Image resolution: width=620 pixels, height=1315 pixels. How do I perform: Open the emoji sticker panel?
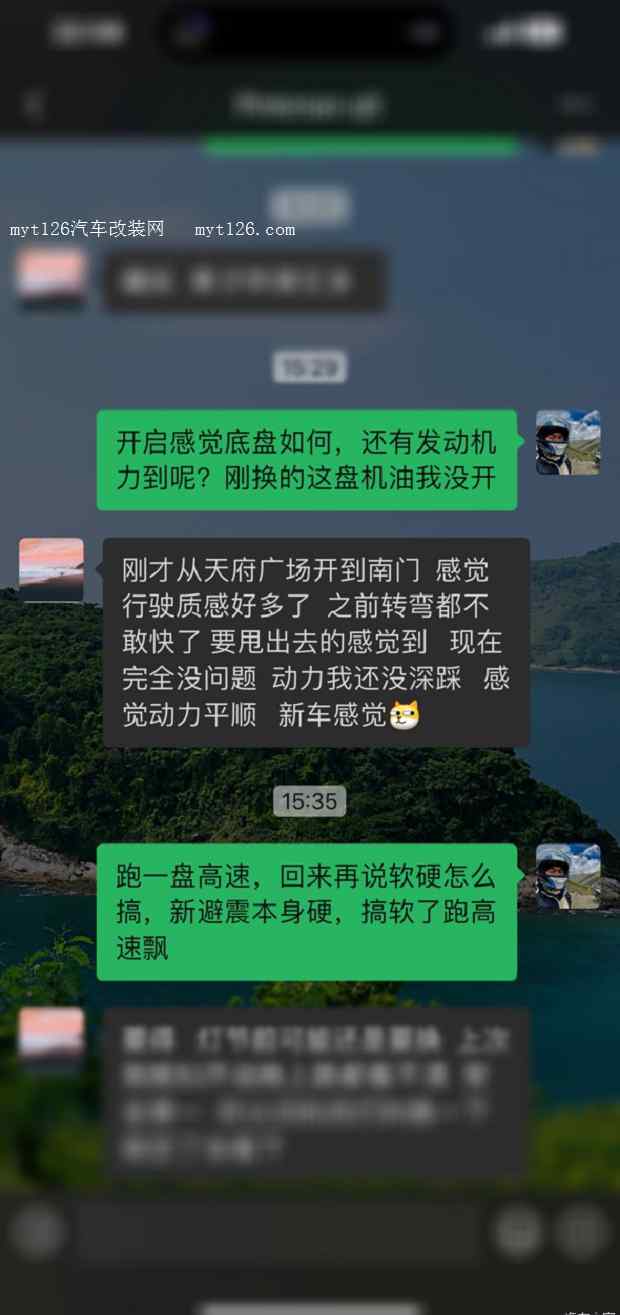point(518,1232)
